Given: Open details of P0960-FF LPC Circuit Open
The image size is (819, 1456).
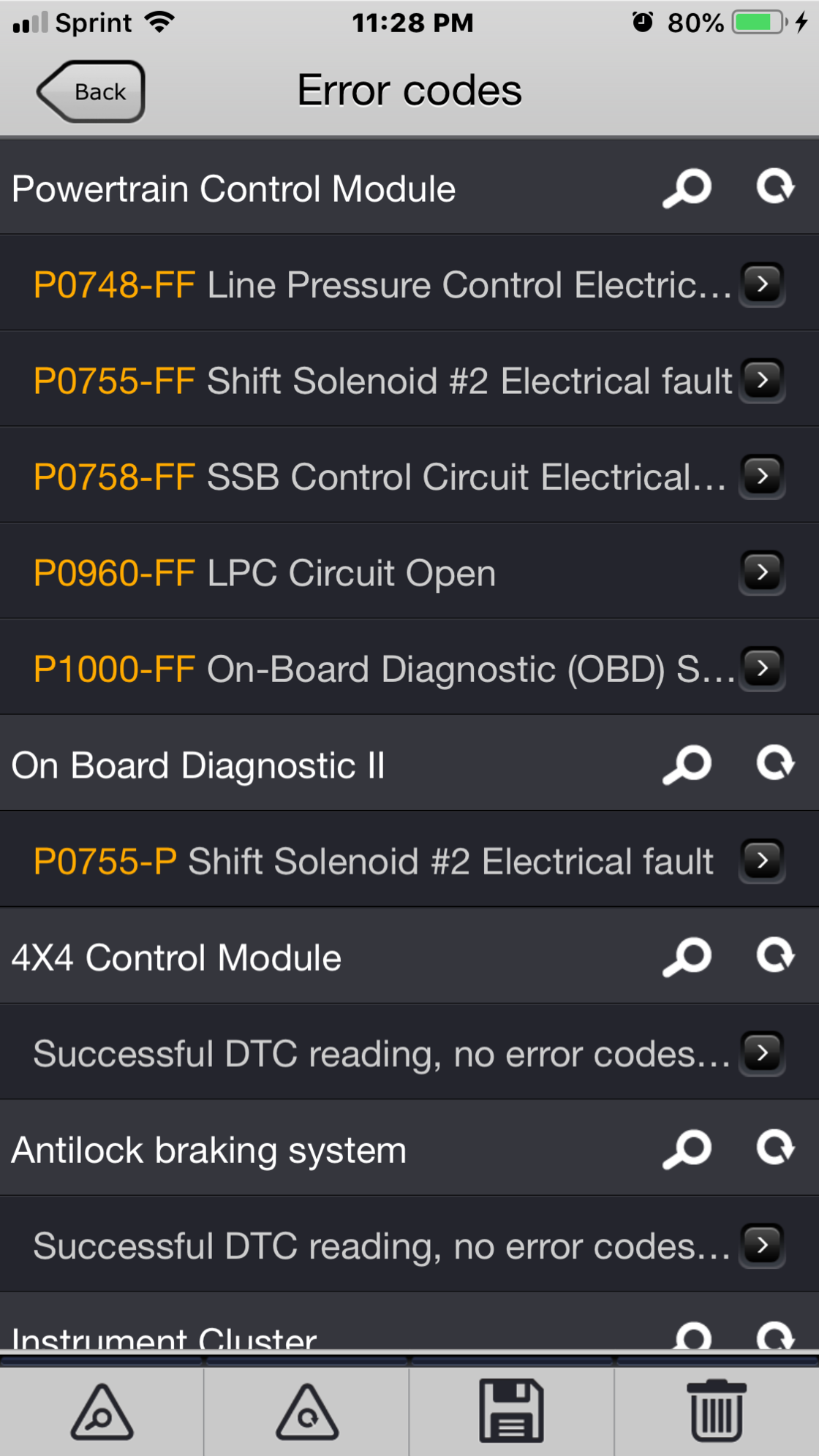Looking at the screenshot, I should tap(761, 573).
